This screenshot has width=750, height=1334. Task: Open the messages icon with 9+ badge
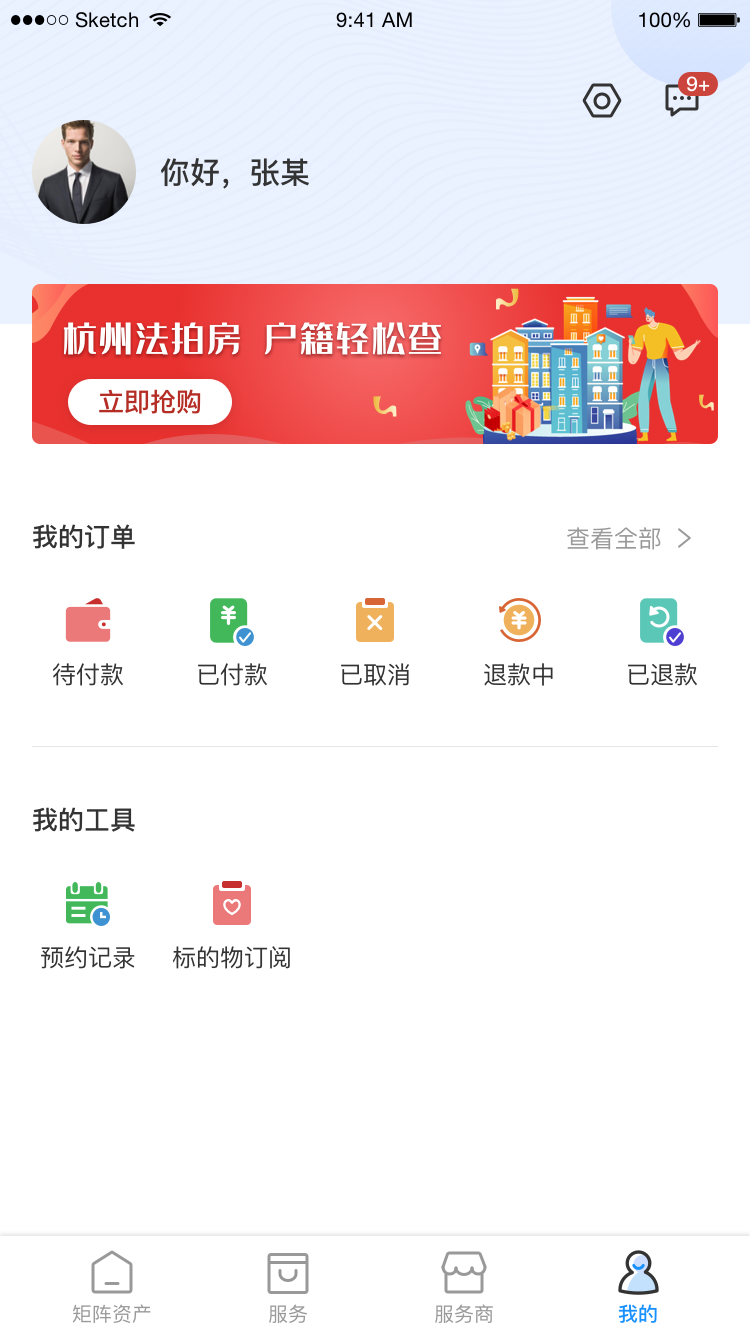click(x=683, y=100)
